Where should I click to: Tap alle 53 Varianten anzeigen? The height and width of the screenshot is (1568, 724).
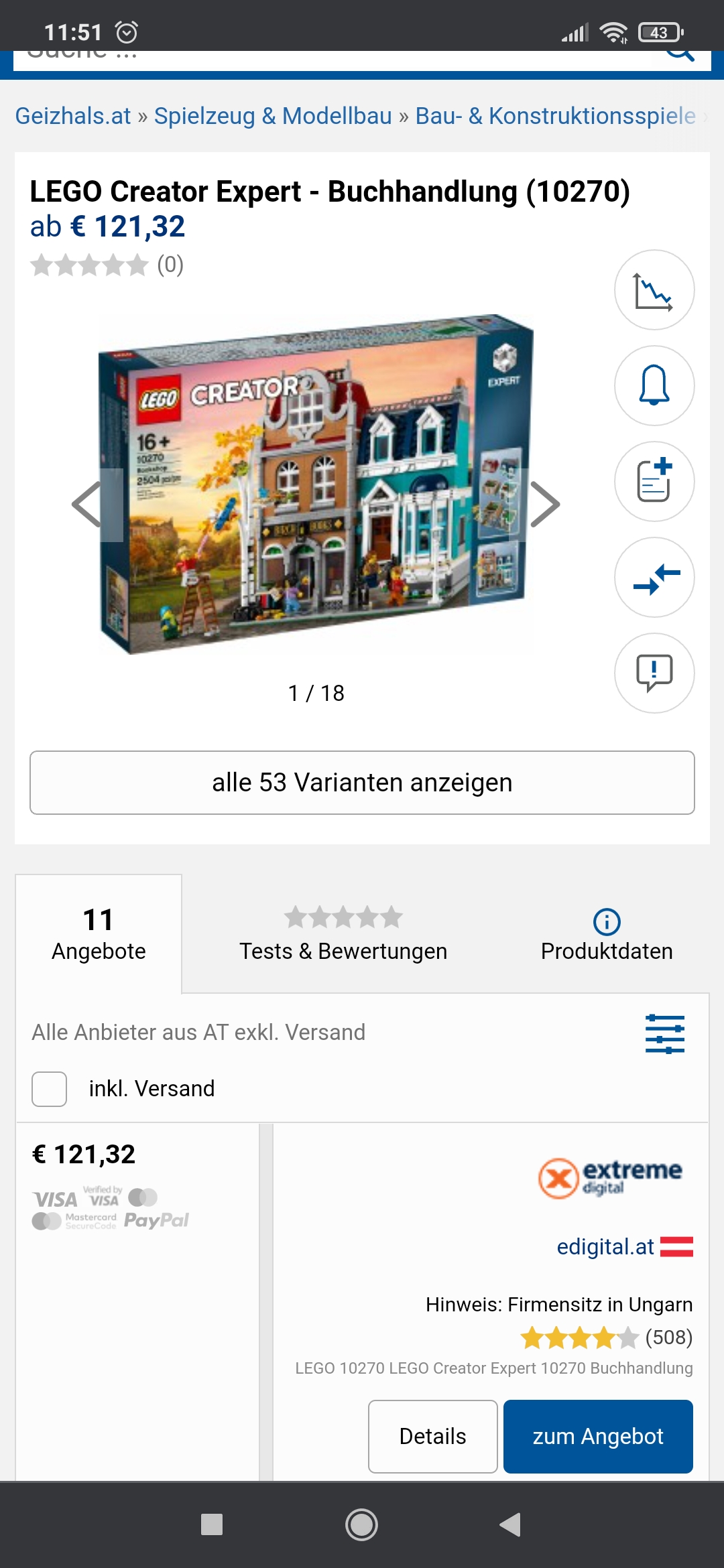[362, 783]
